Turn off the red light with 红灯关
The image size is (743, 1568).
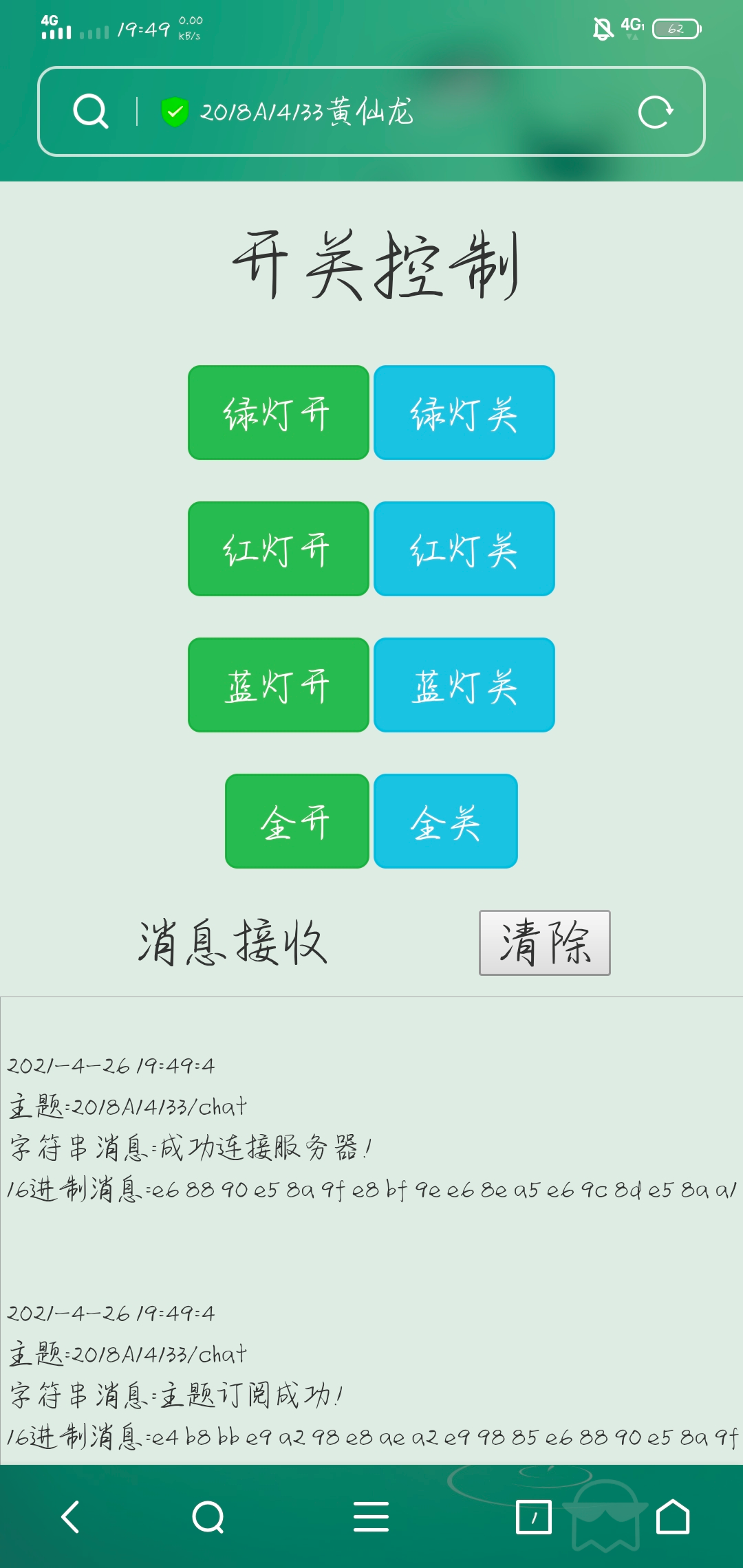(463, 548)
